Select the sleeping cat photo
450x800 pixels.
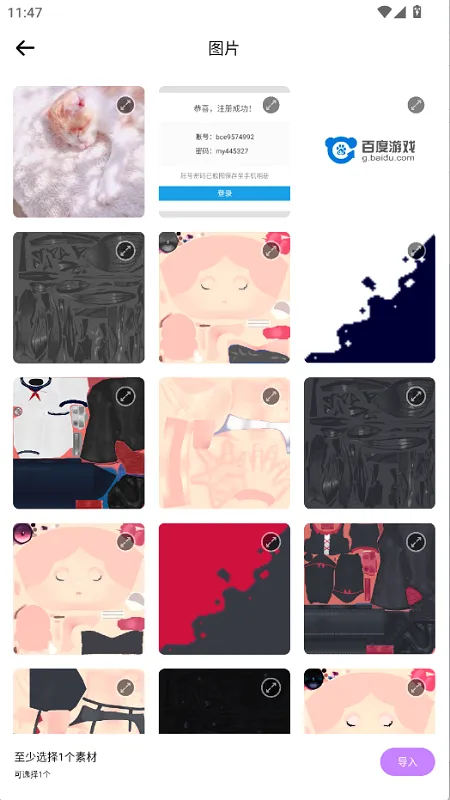(79, 152)
